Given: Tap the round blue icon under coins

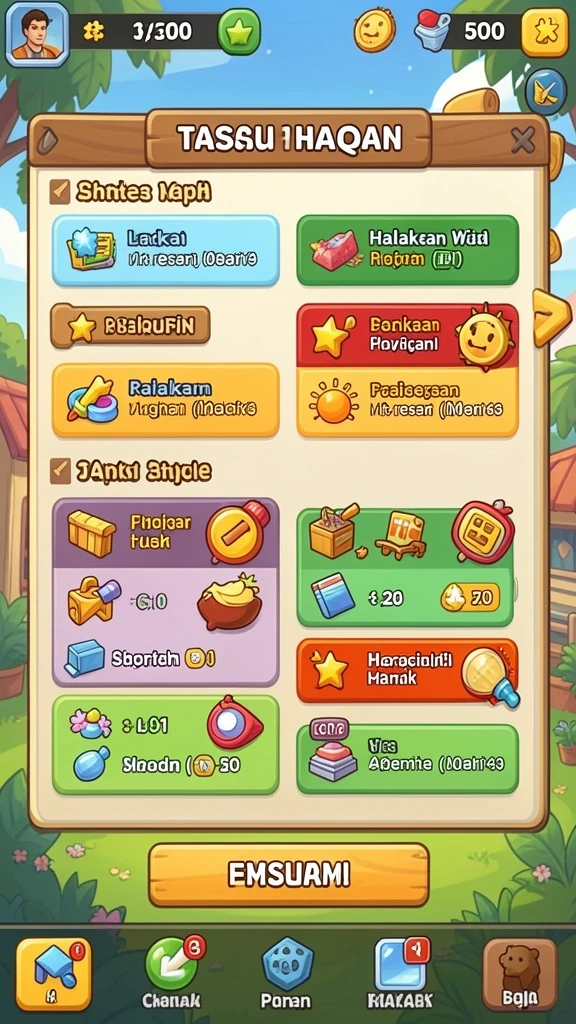Looking at the screenshot, I should [546, 92].
